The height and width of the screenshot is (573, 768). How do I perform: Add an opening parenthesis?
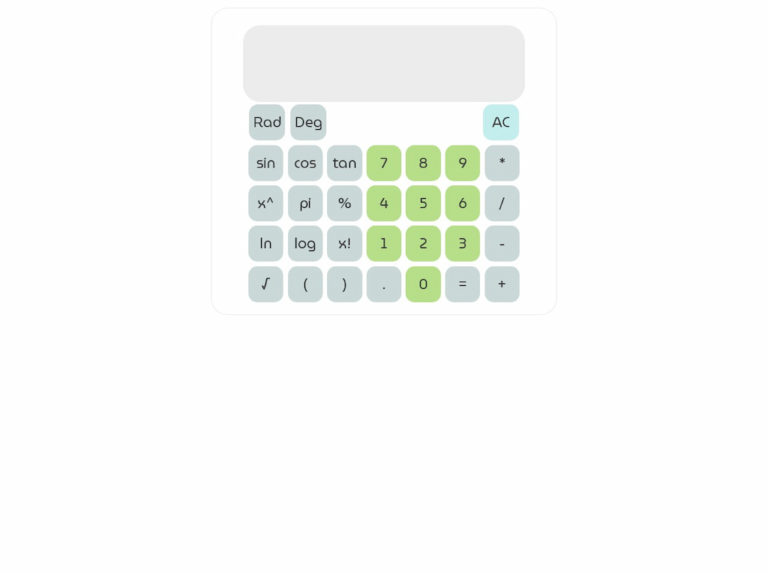pyautogui.click(x=305, y=284)
